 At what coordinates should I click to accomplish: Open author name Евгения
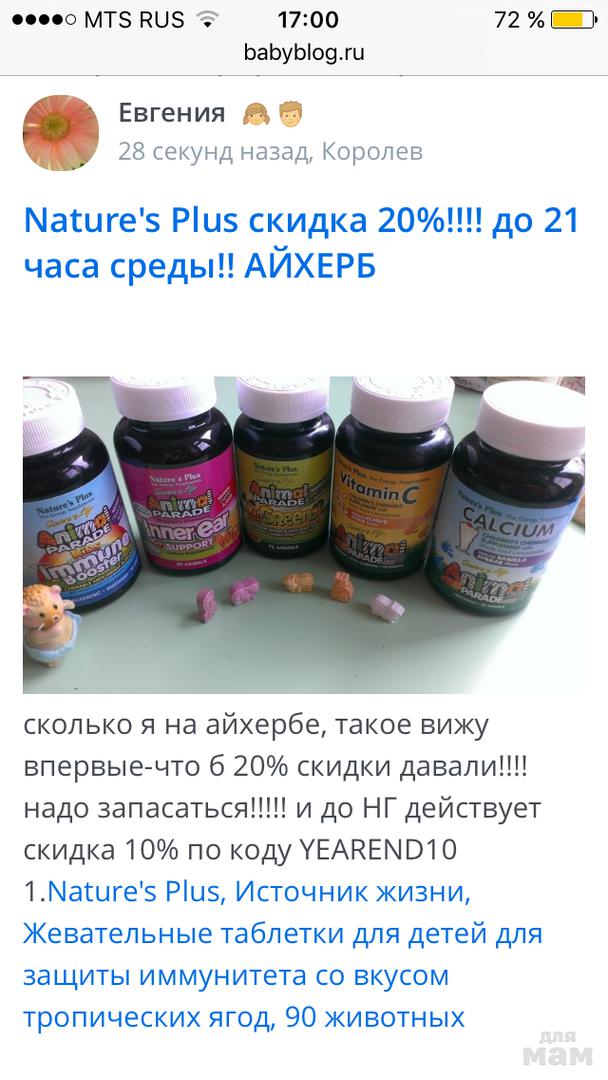172,113
